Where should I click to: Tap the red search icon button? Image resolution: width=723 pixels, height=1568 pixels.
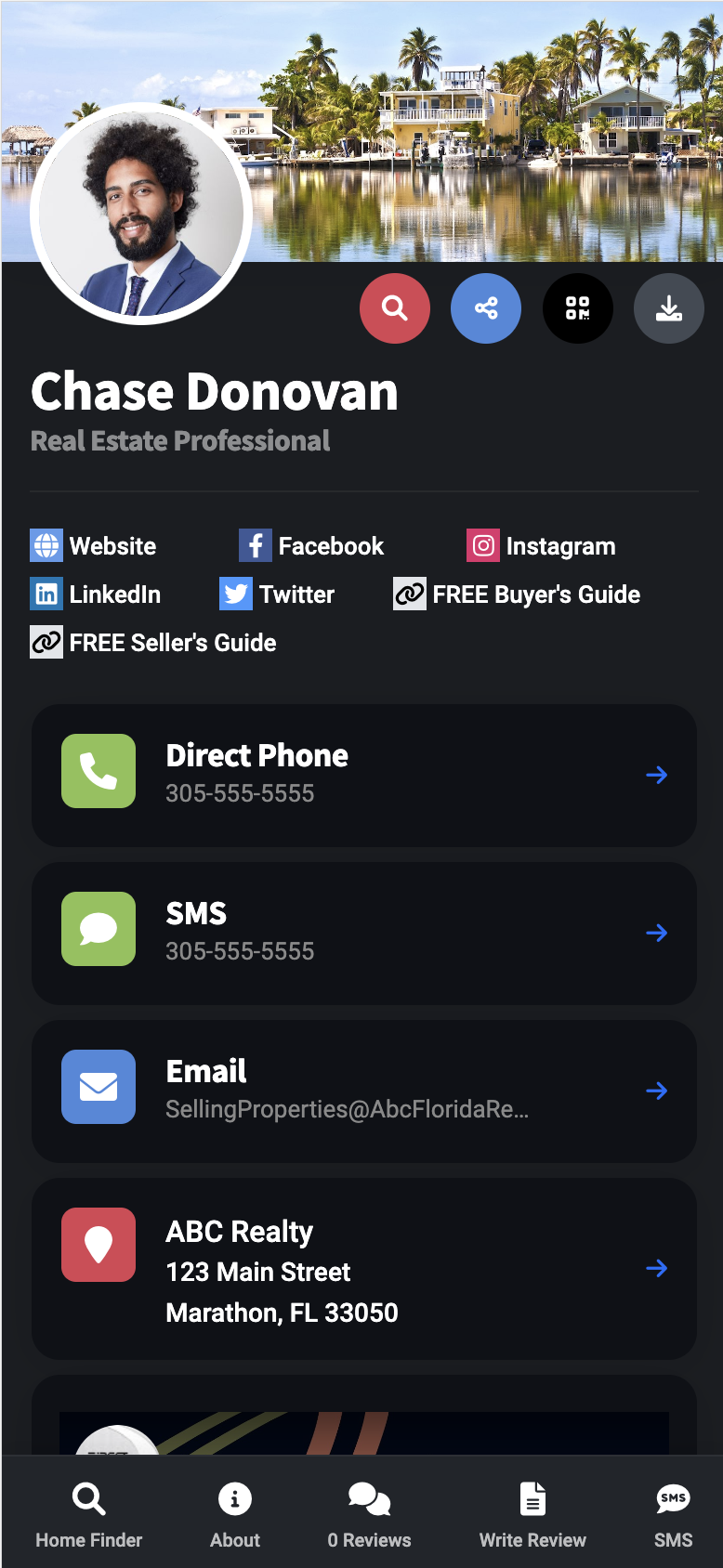point(395,308)
